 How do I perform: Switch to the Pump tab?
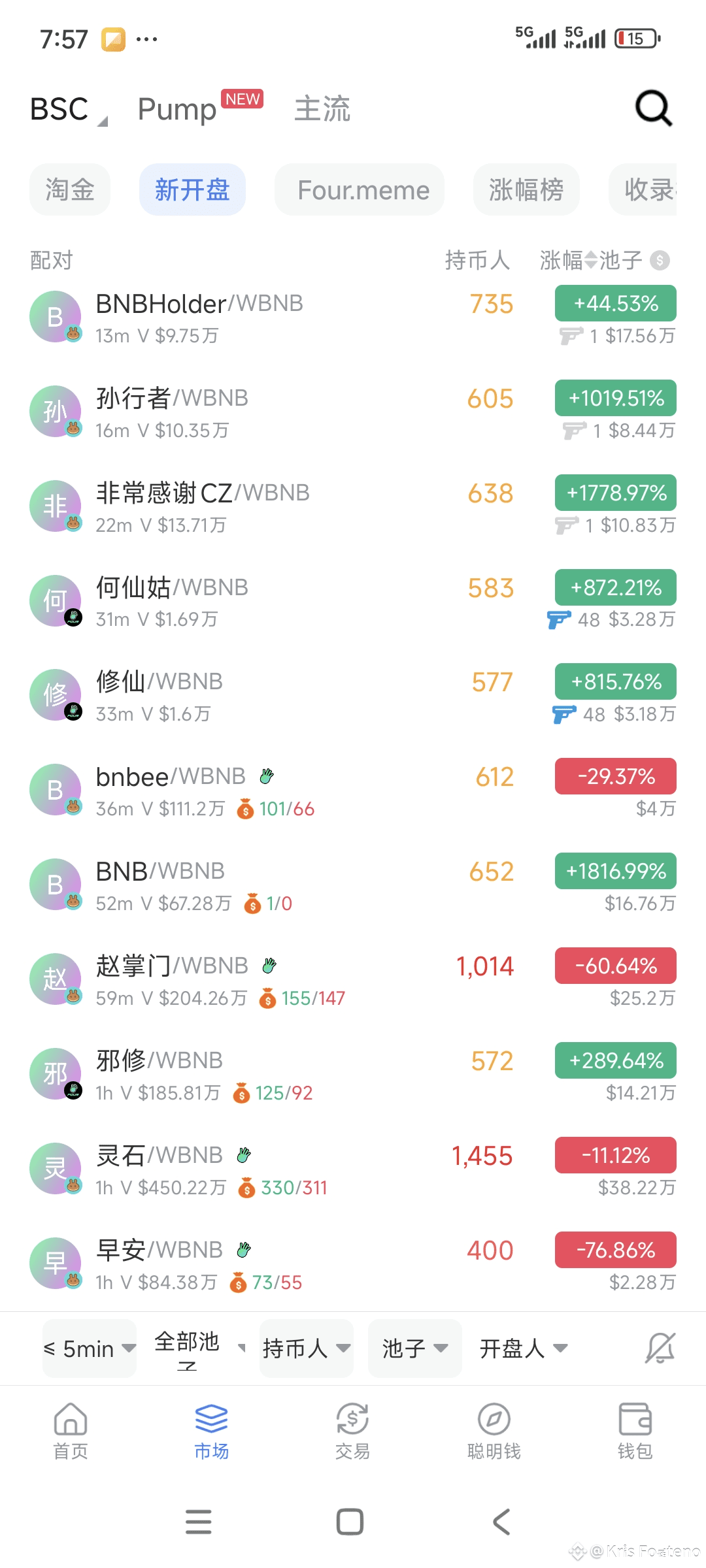pyautogui.click(x=178, y=110)
